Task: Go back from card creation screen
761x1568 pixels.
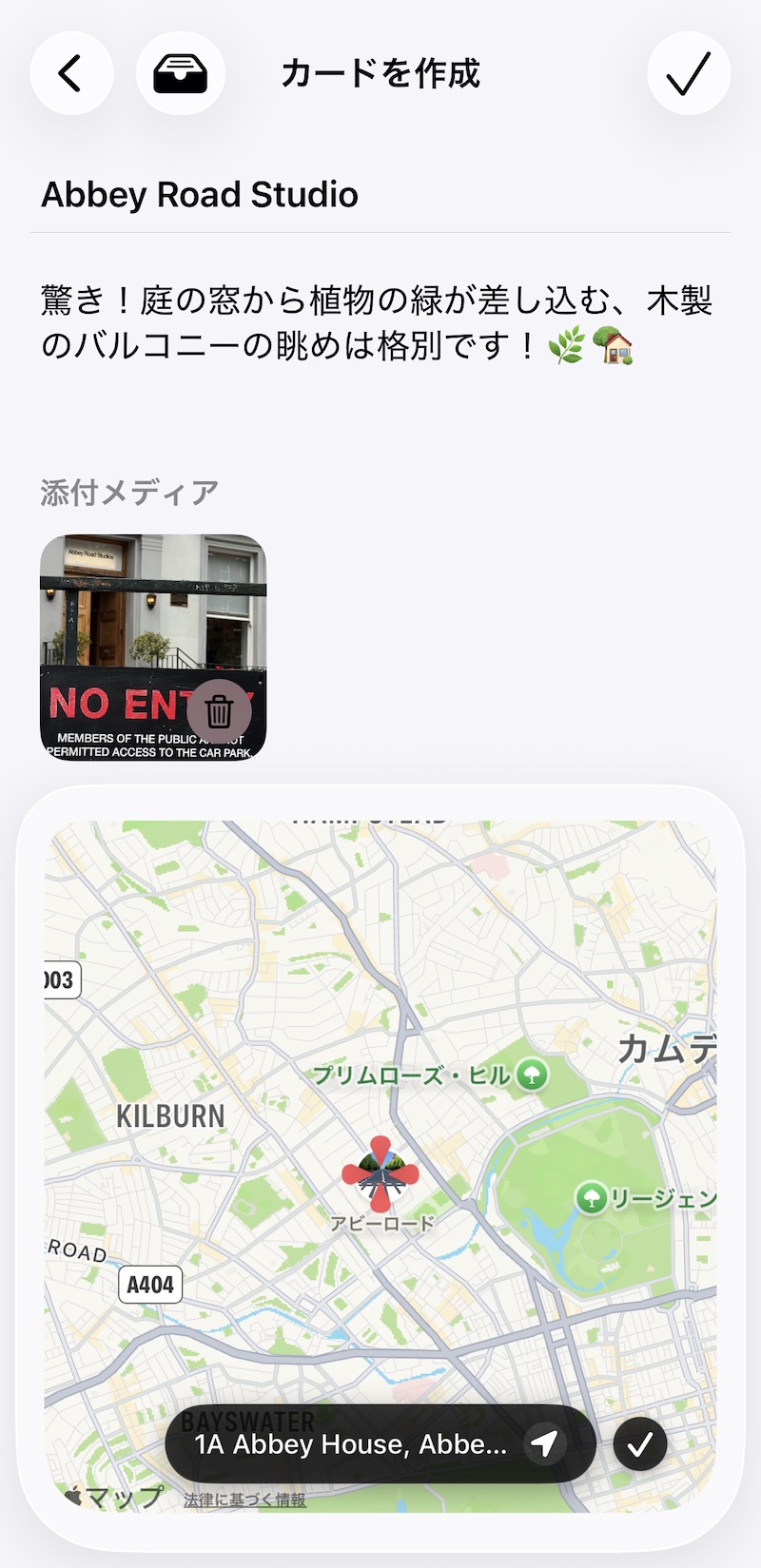Action: [71, 73]
